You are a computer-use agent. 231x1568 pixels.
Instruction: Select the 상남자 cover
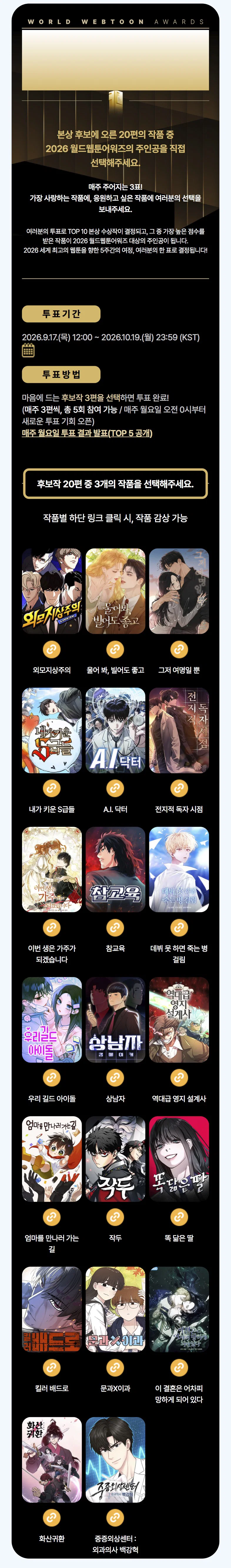tap(115, 1019)
